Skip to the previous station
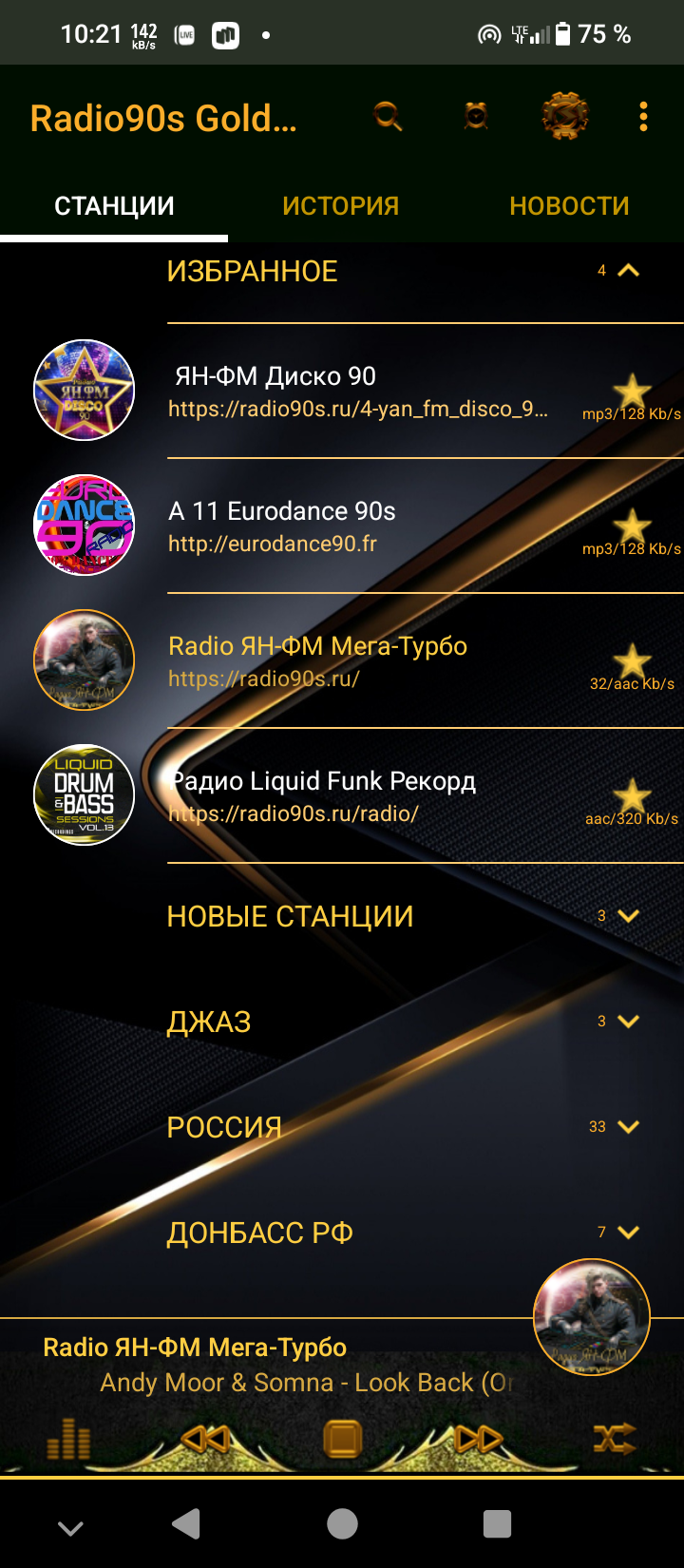Screen dimensions: 684x1568 pos(205,1440)
